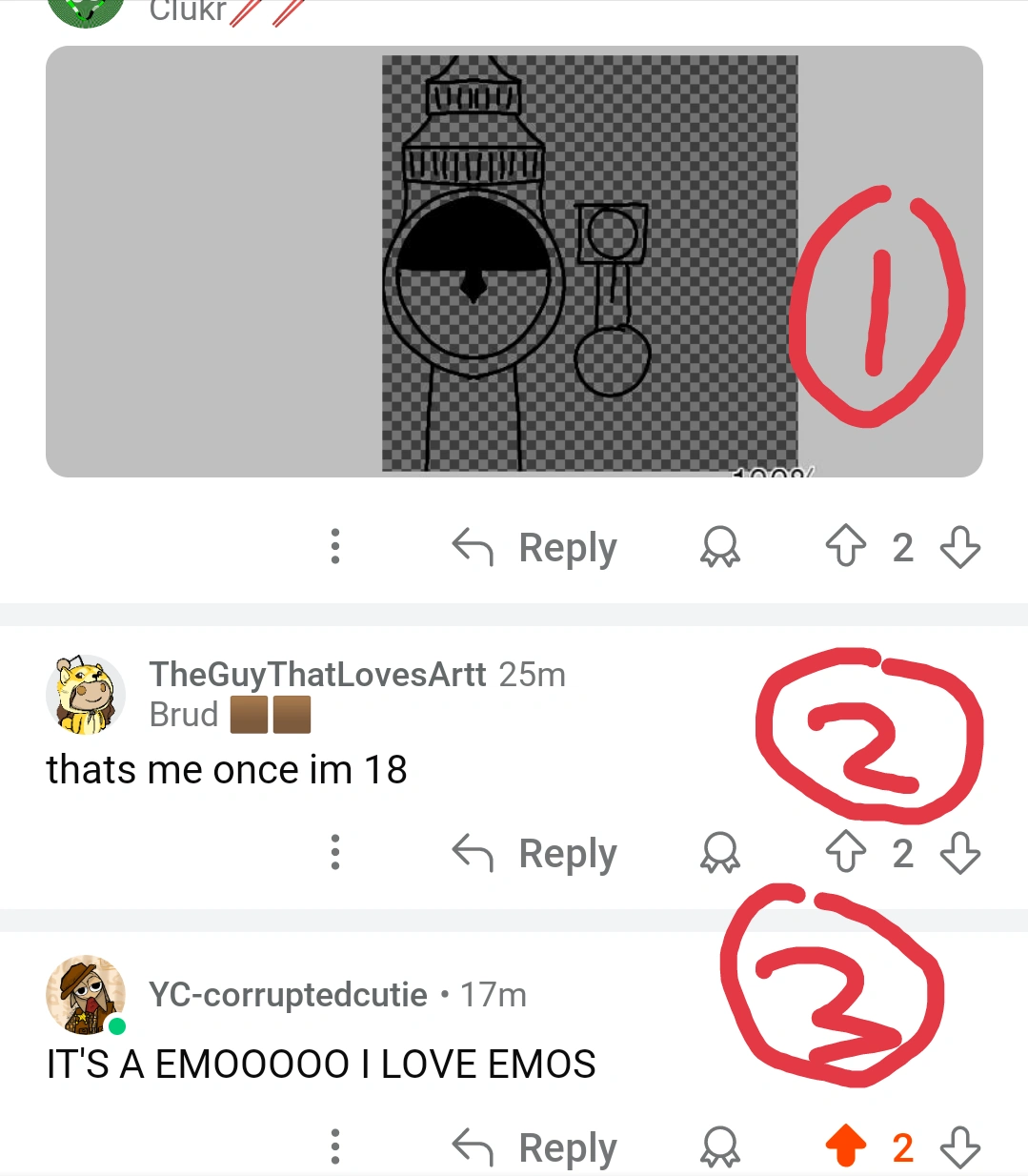Downvote Clukr's image comment

click(959, 547)
